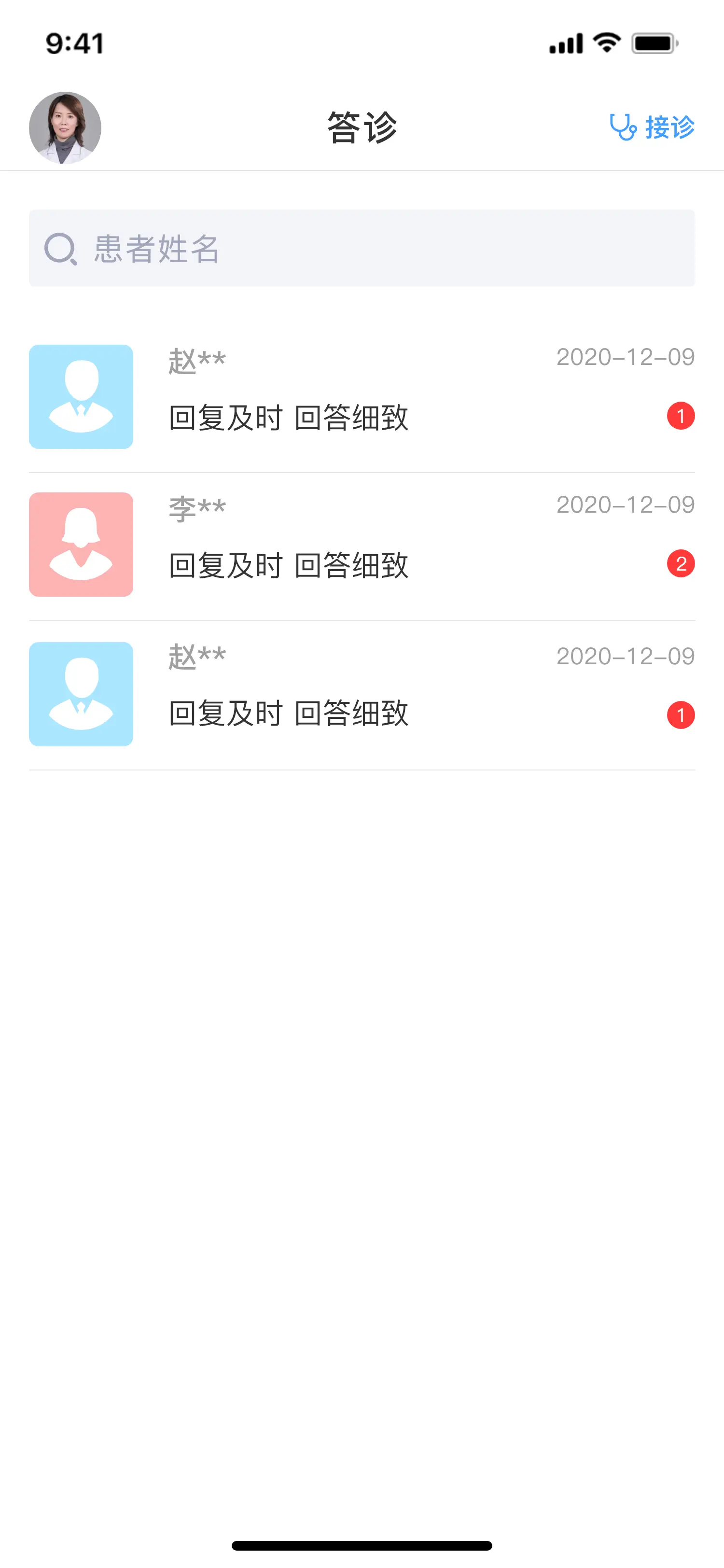This screenshot has height=1568, width=724.
Task: Focus the 患者姓名 search field
Action: coord(362,248)
